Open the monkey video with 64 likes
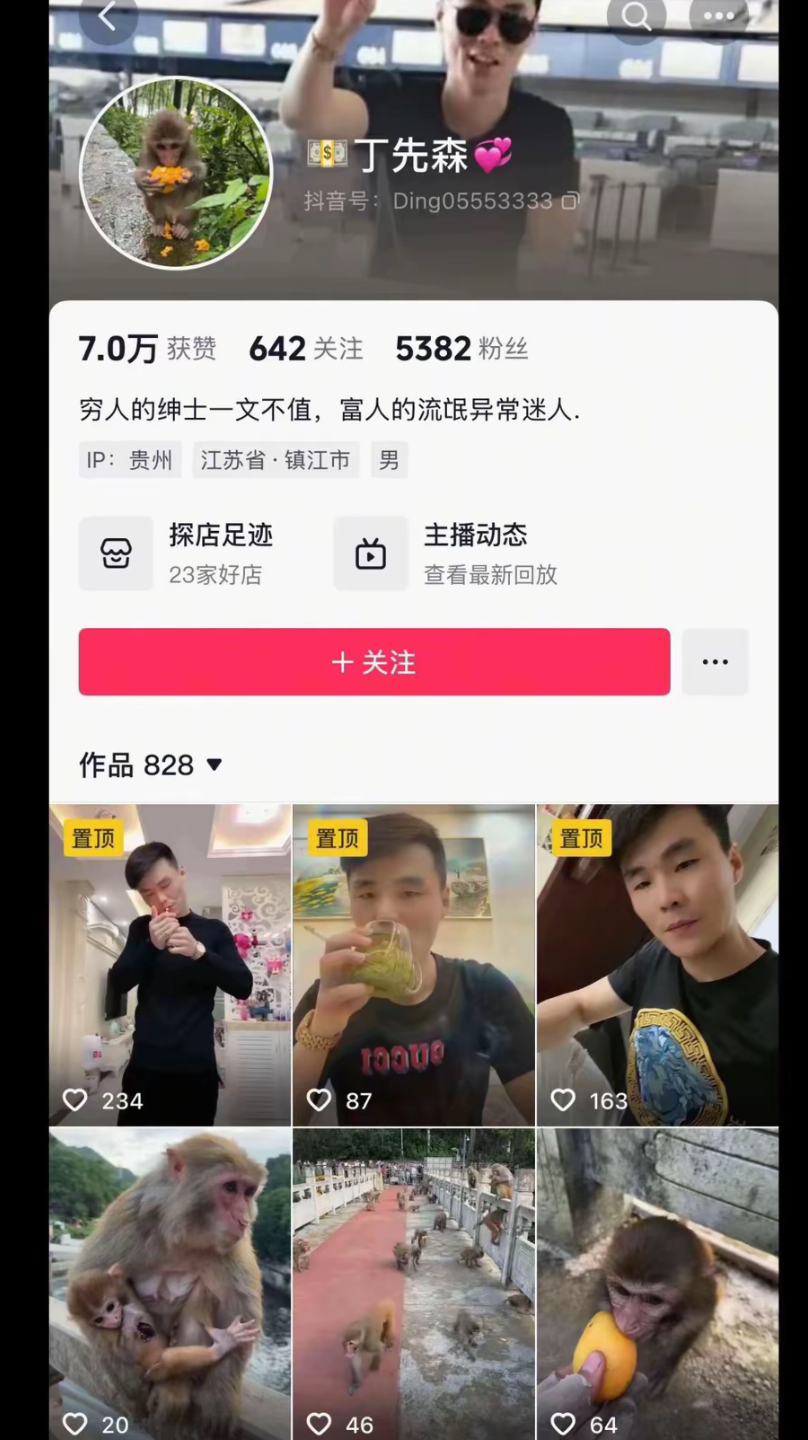 [x=657, y=1285]
